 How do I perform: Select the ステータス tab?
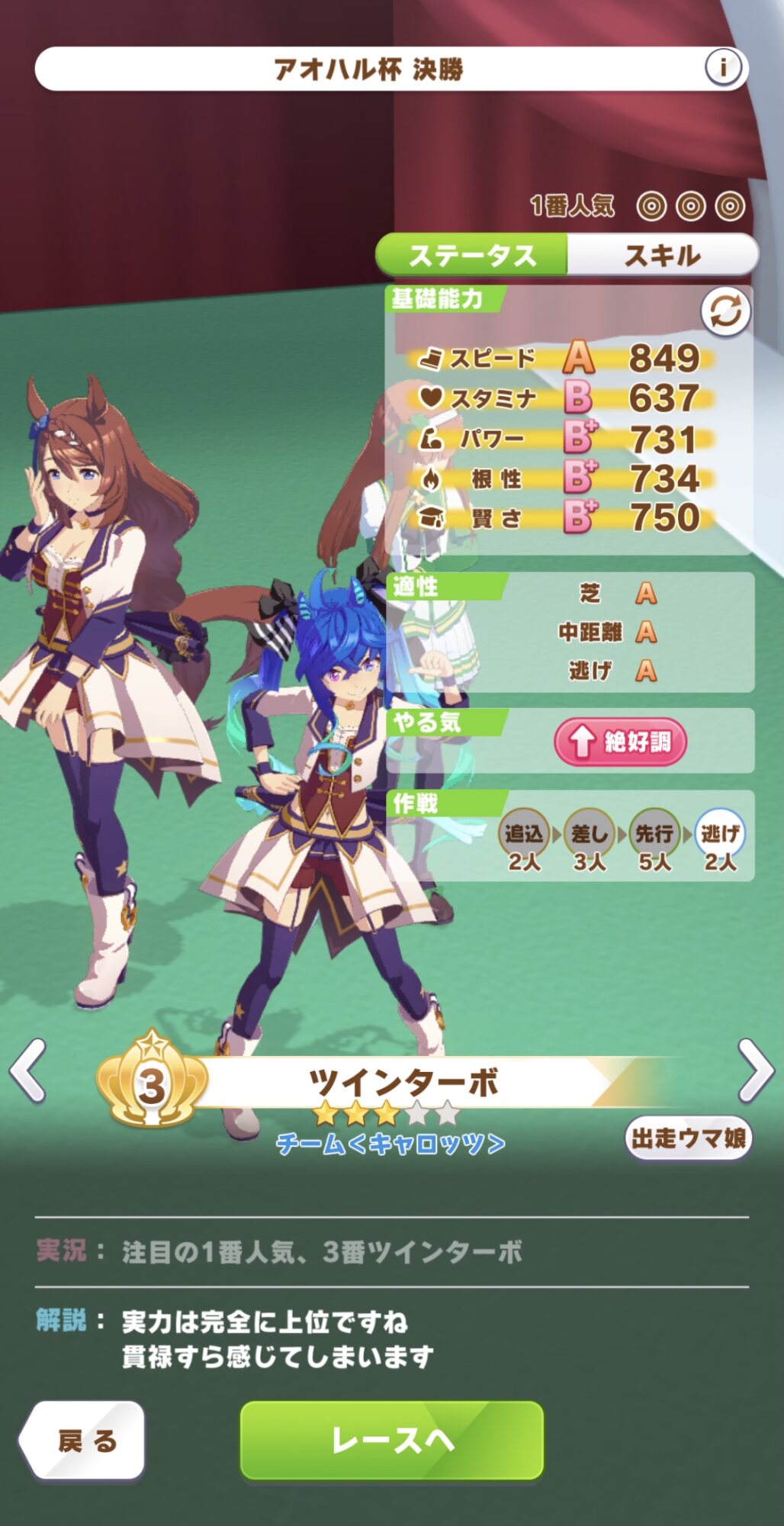tap(472, 255)
